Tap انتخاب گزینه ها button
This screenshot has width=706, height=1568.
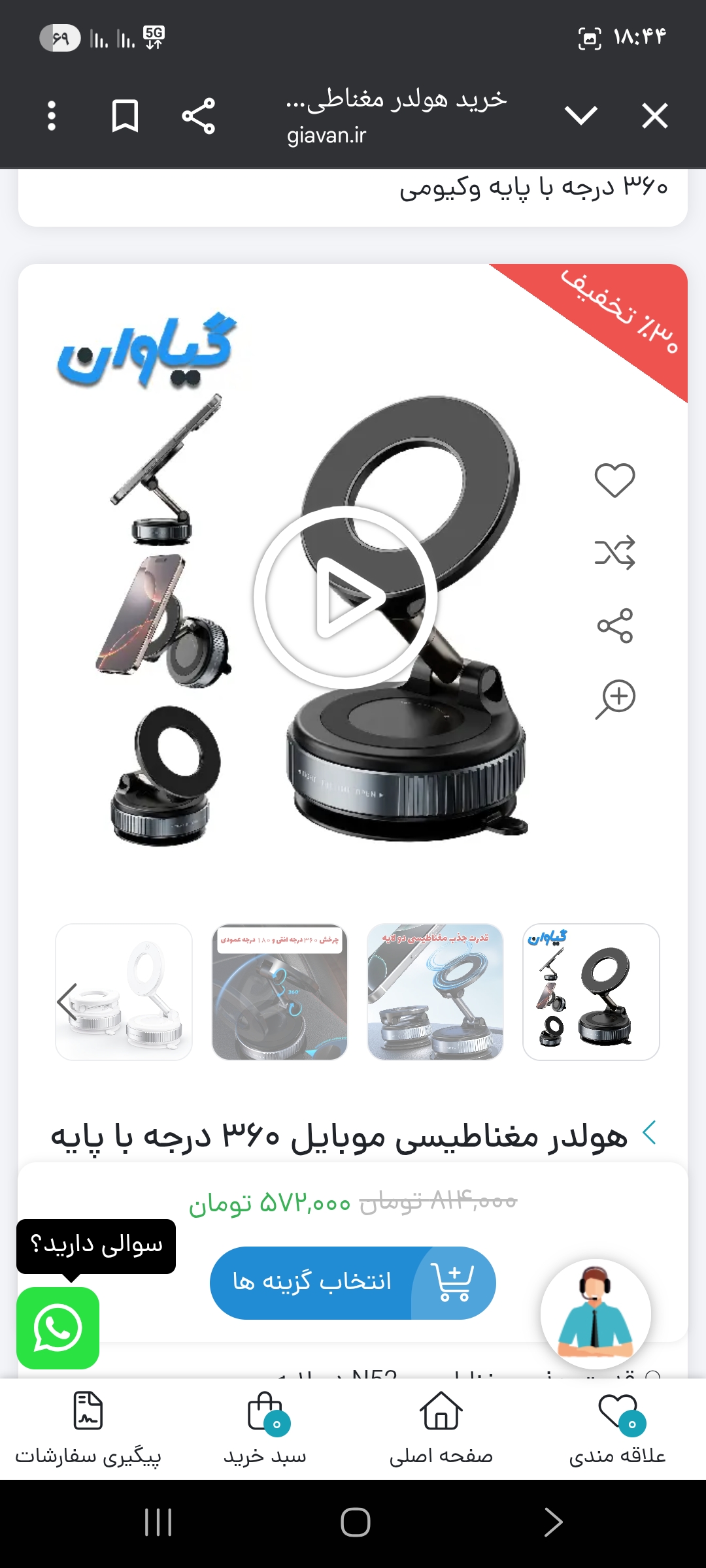pyautogui.click(x=352, y=1282)
